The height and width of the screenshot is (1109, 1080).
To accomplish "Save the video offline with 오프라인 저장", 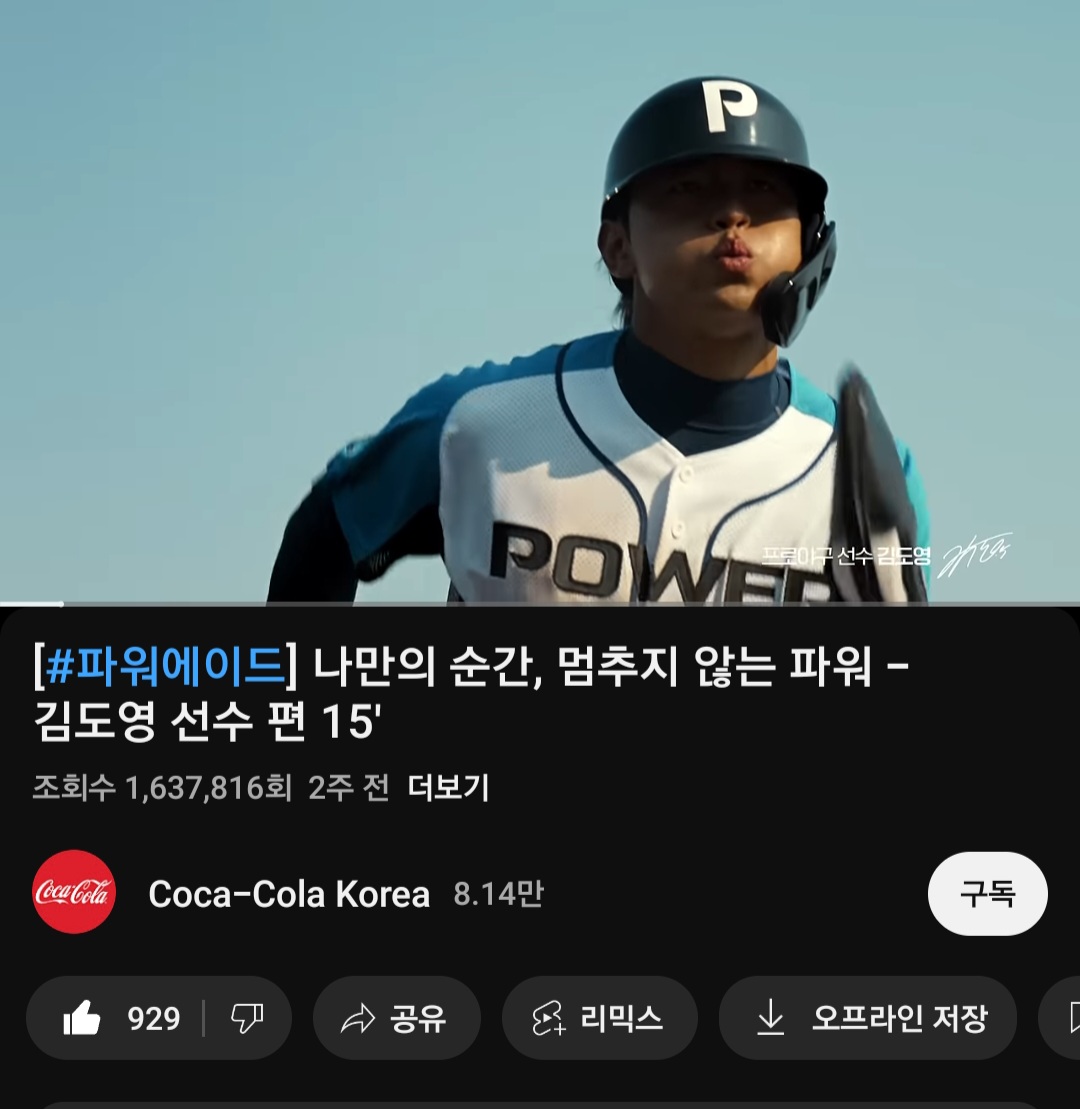I will (x=868, y=1019).
